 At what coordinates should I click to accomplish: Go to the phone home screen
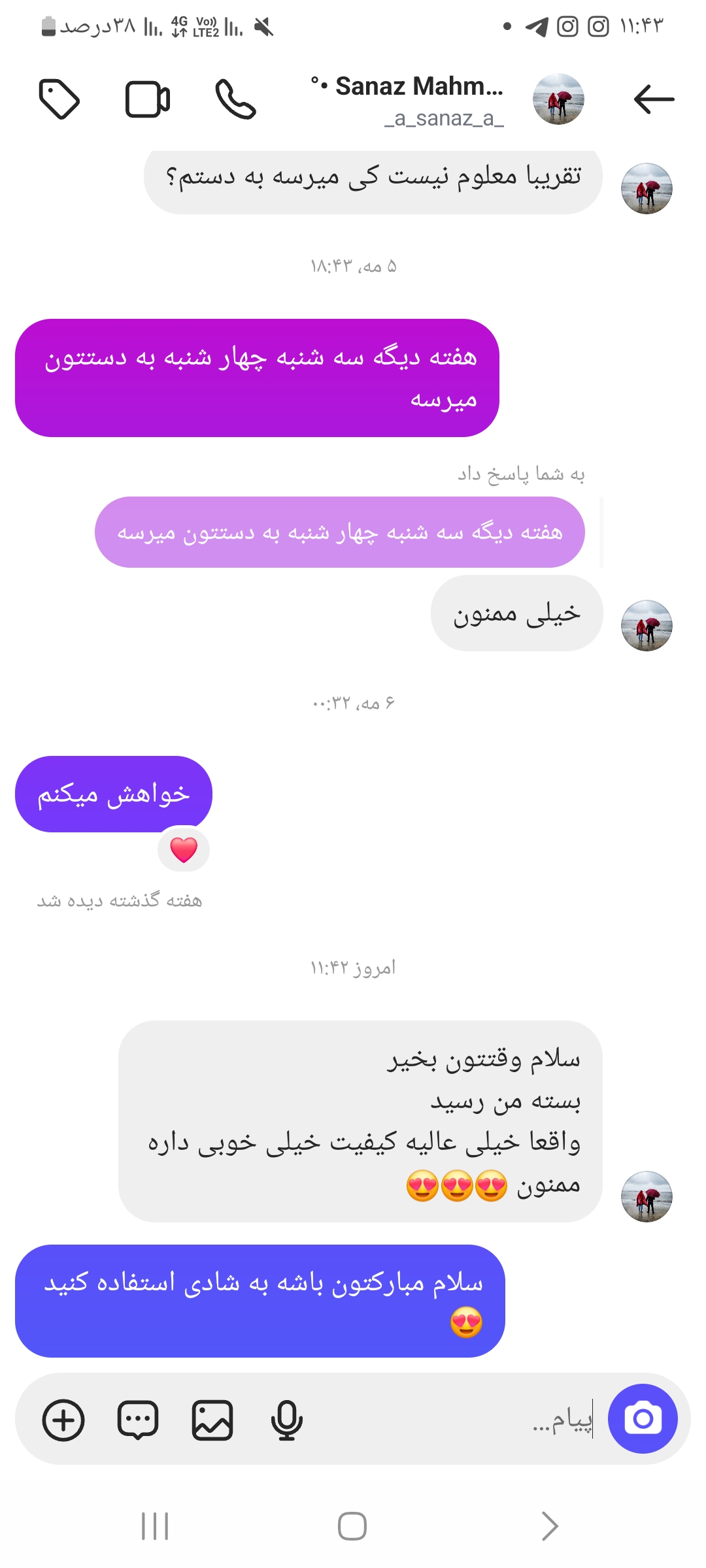point(352,1526)
